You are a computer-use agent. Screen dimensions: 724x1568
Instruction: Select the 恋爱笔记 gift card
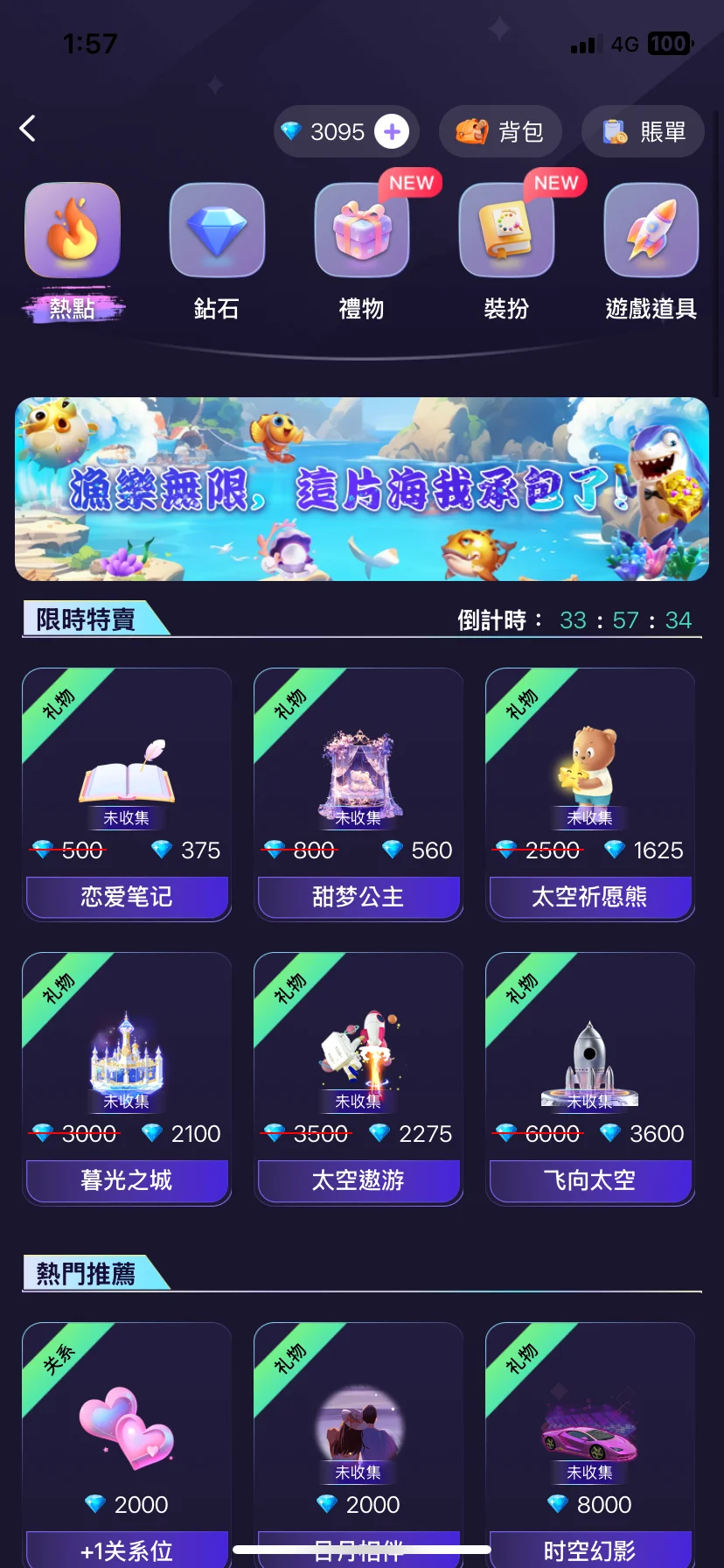pyautogui.click(x=127, y=794)
